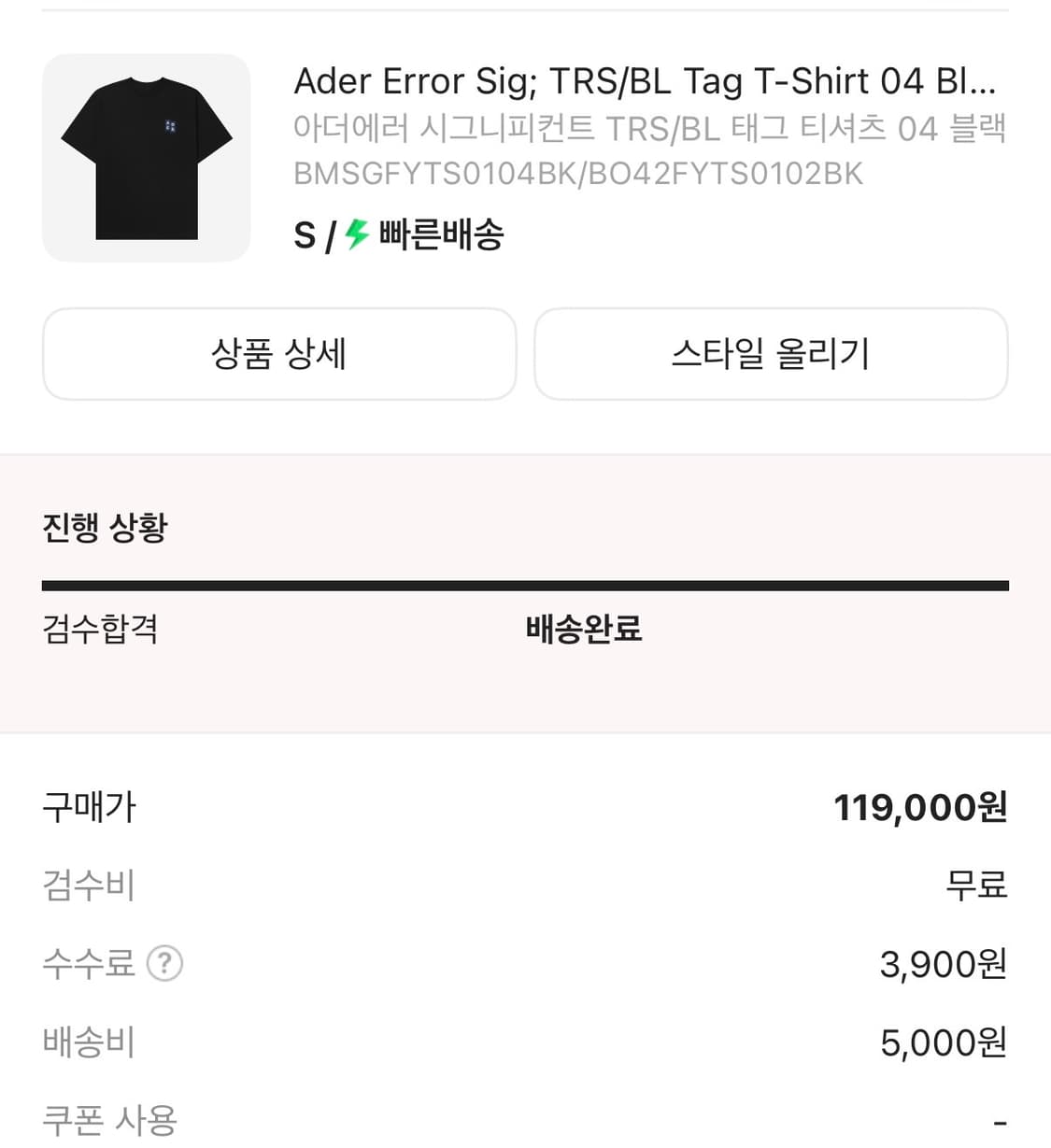This screenshot has width=1051, height=1148.
Task: Open the 상품 상세 product detail button
Action: pyautogui.click(x=278, y=354)
